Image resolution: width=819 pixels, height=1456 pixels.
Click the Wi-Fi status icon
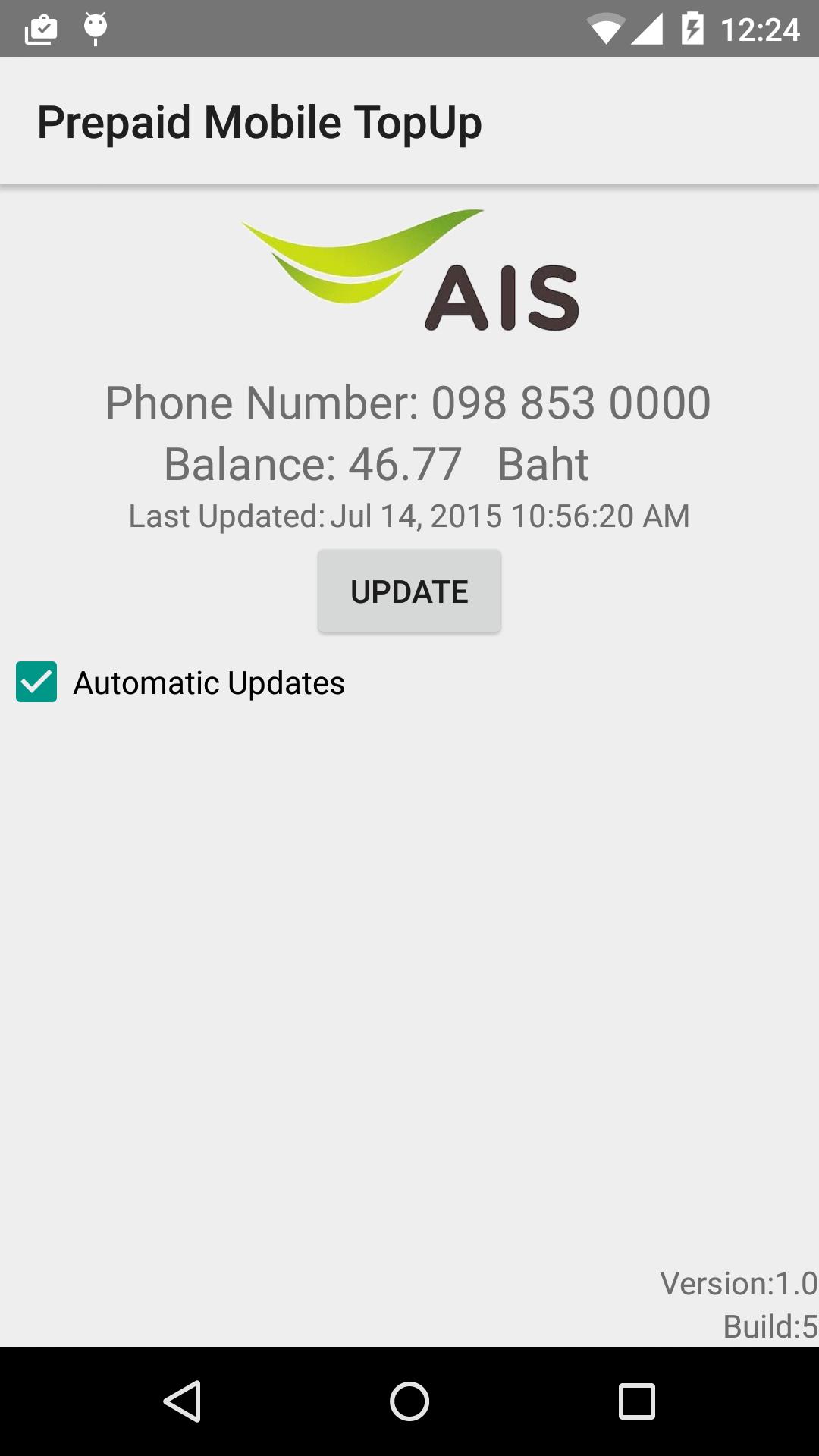(604, 30)
